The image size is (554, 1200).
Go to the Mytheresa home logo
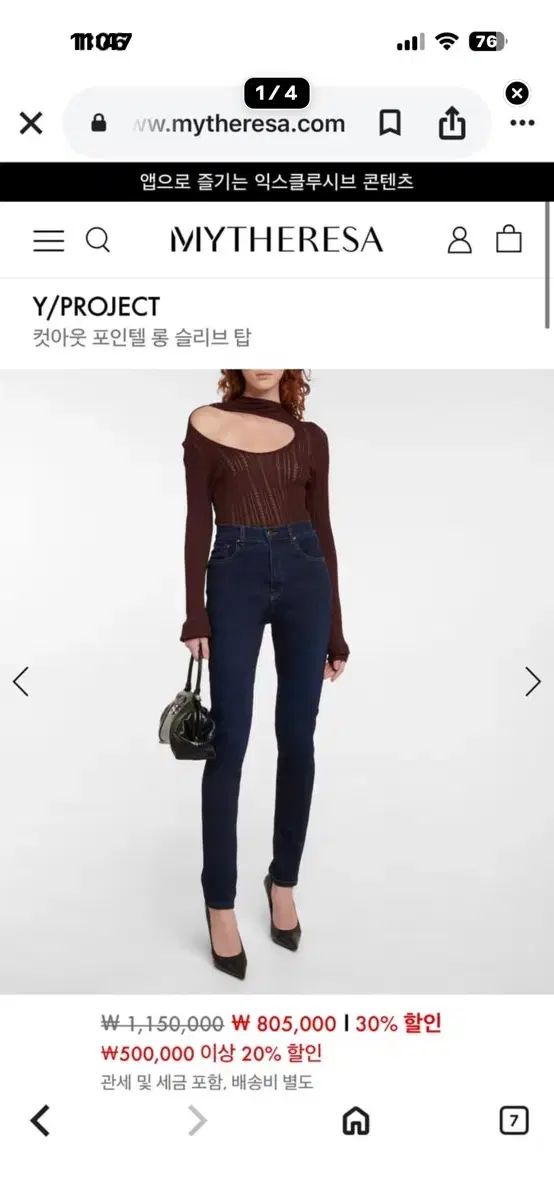[x=277, y=240]
